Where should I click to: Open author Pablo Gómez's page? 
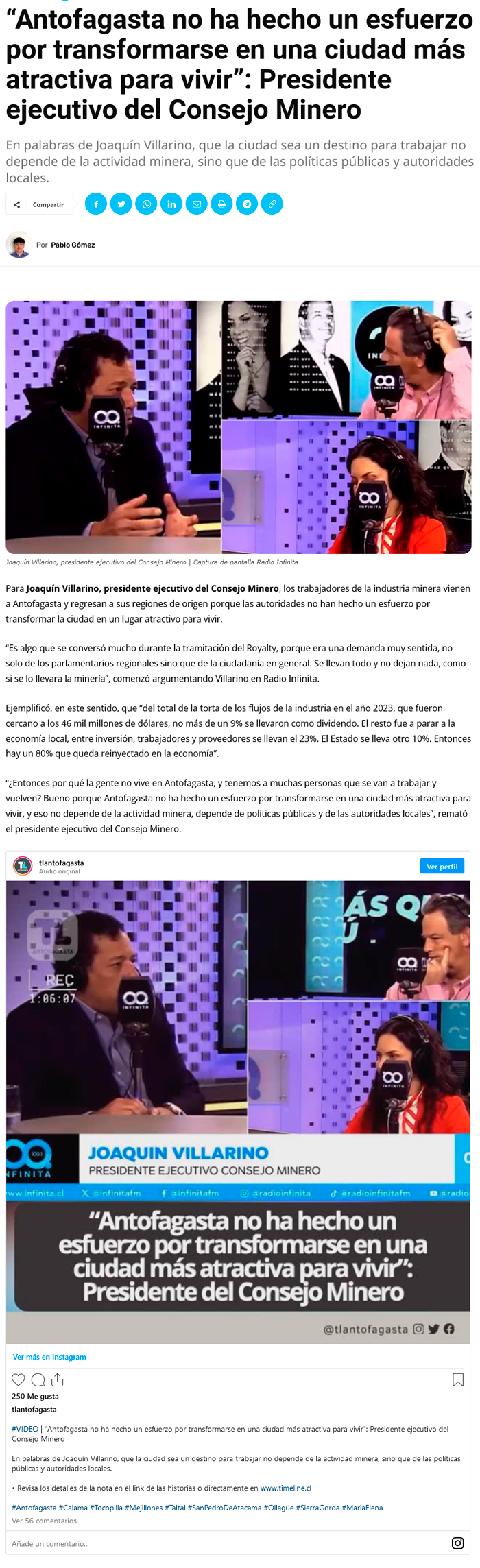point(73,245)
